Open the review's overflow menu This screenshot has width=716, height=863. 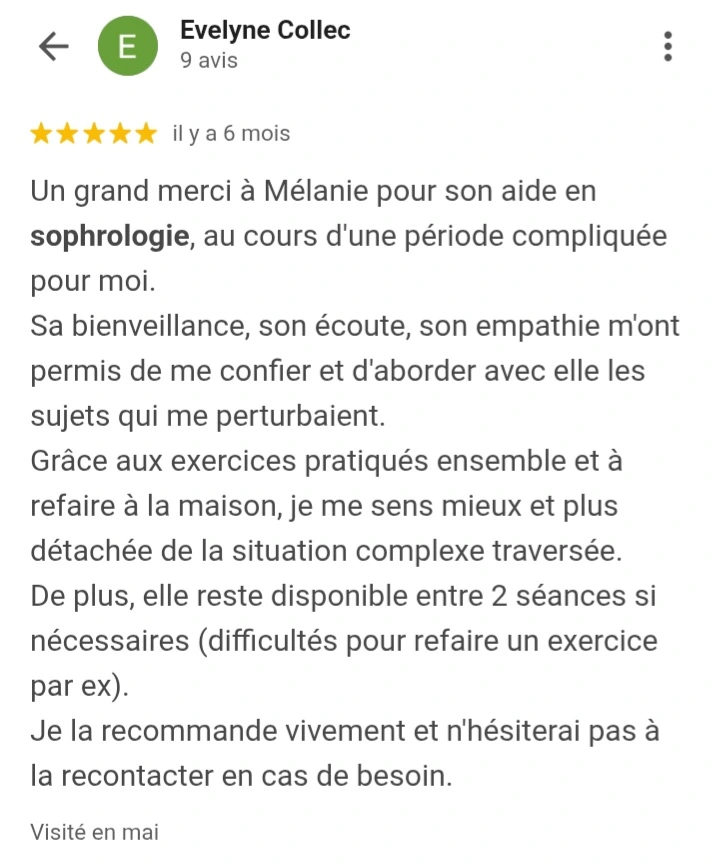(x=667, y=46)
